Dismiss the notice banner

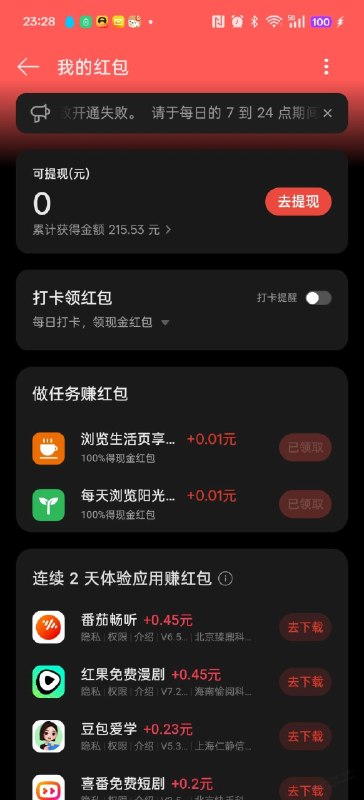328,113
